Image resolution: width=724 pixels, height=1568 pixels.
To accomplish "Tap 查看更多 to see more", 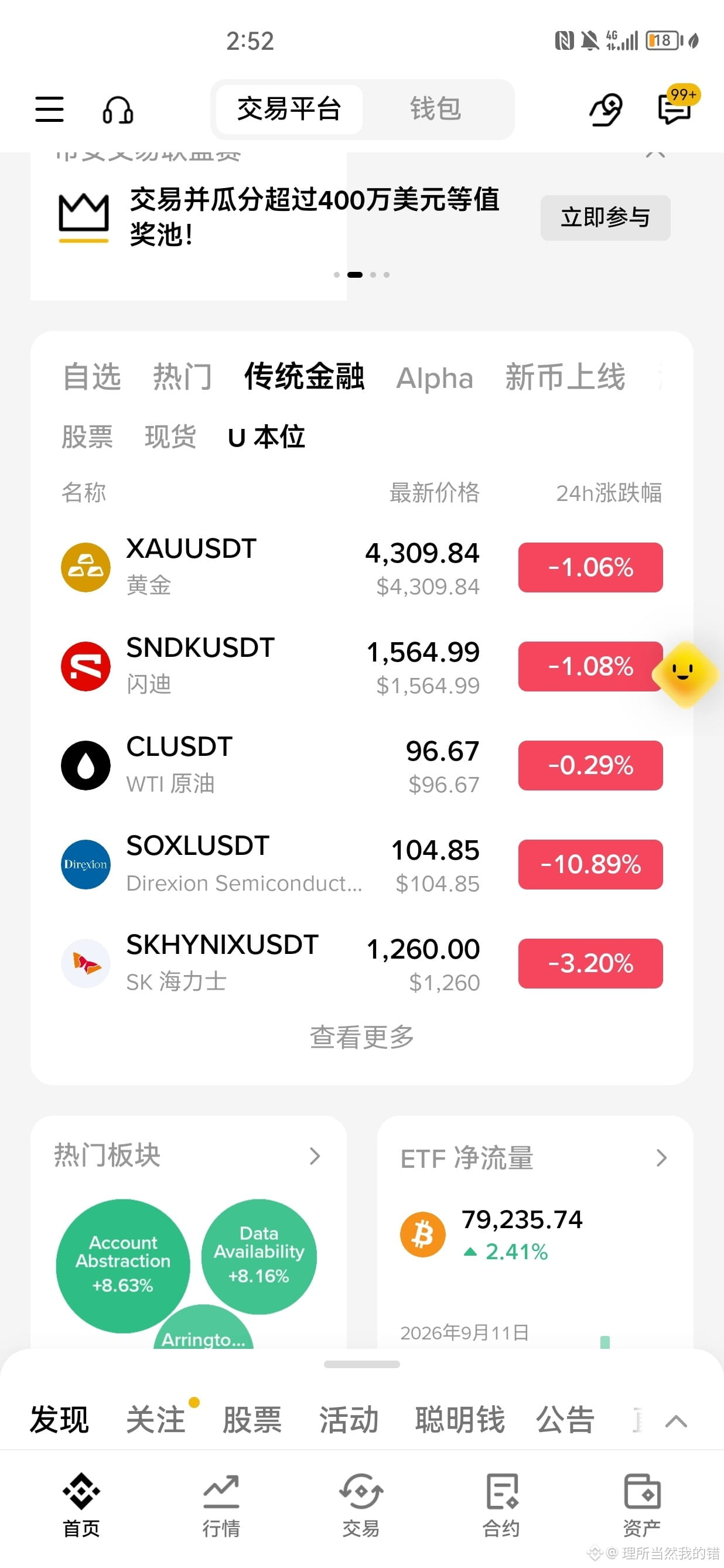I will click(x=362, y=1037).
